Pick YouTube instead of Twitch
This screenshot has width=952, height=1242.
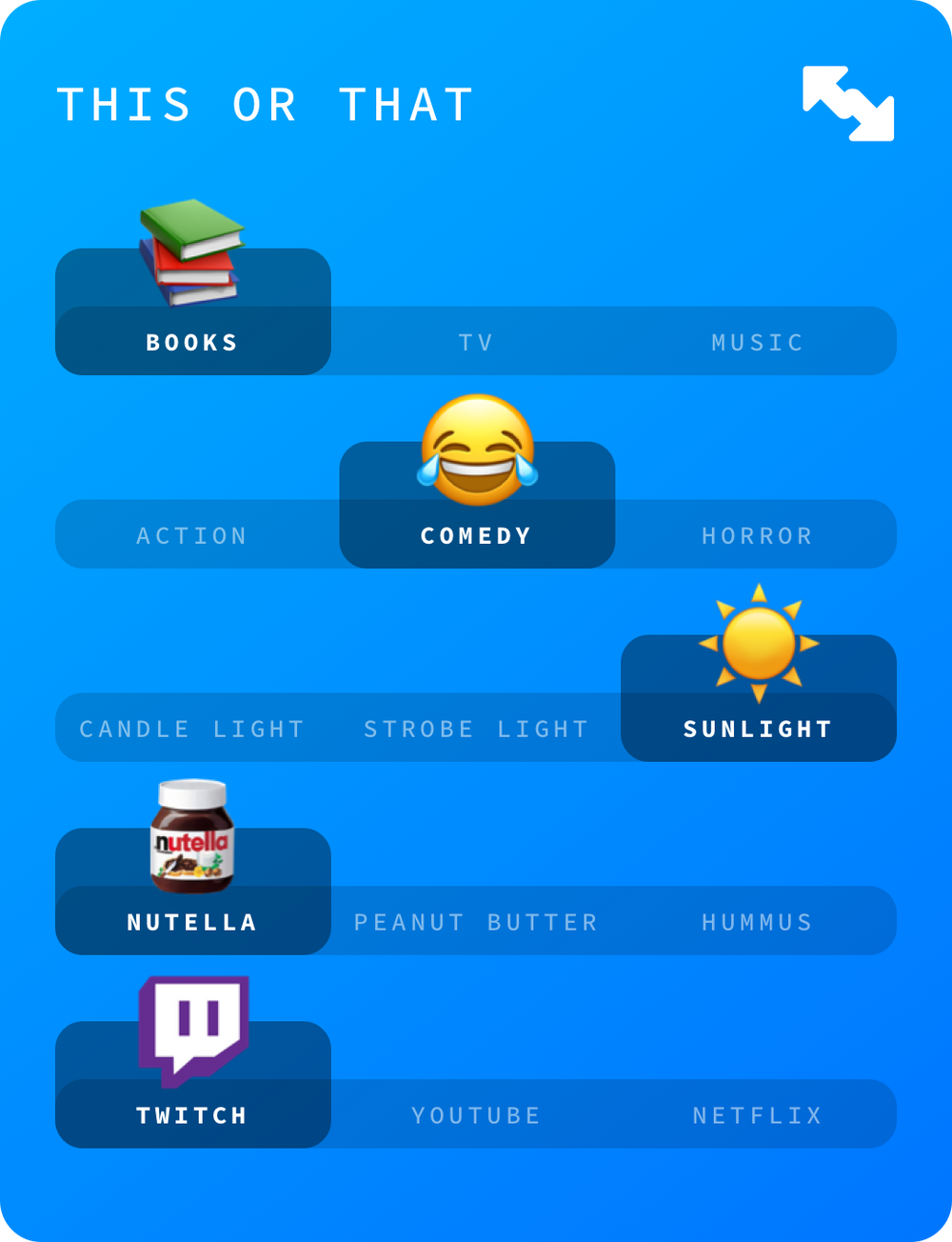pos(476,1115)
